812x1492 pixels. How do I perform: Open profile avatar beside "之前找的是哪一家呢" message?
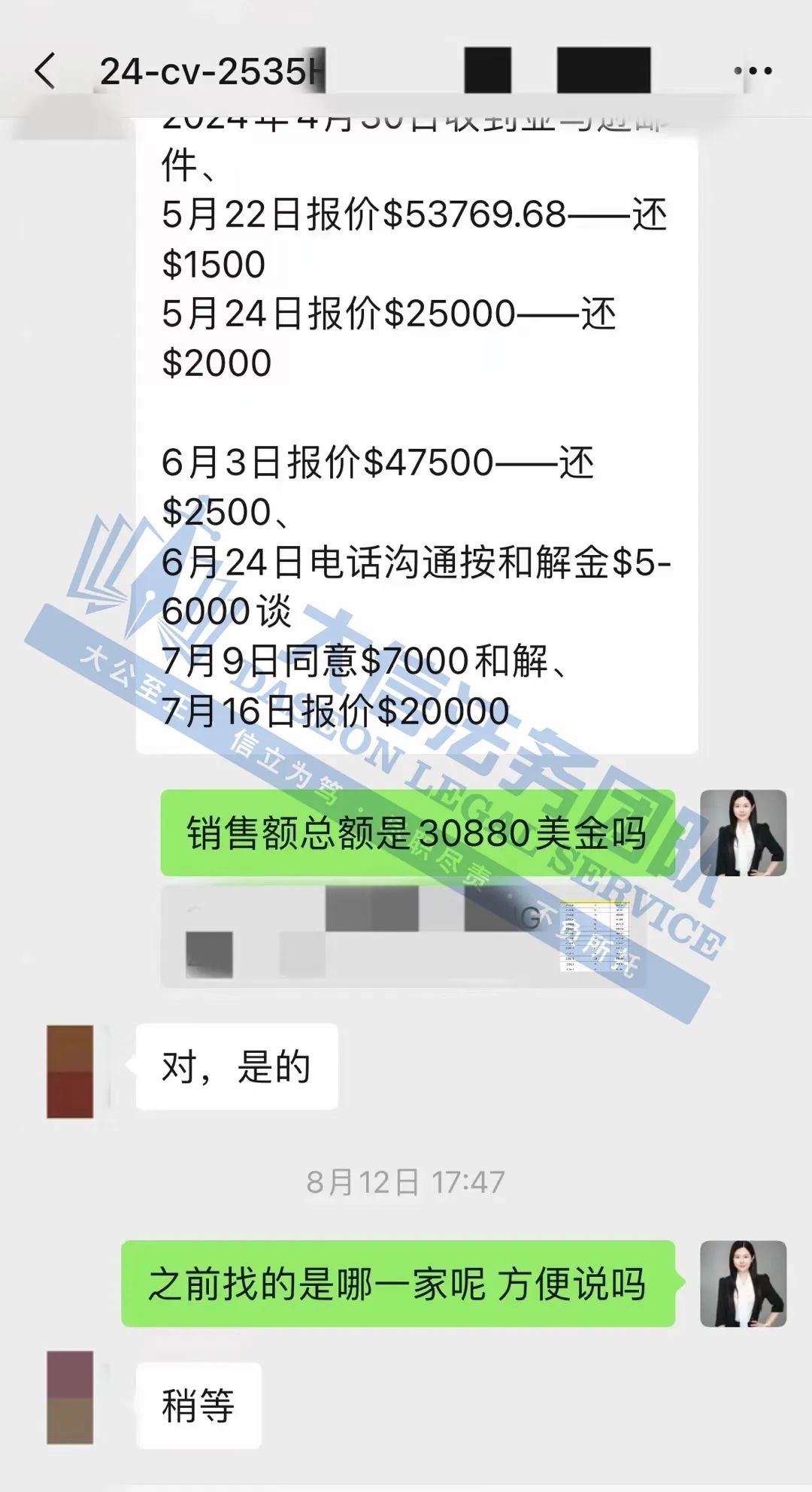tap(743, 1284)
